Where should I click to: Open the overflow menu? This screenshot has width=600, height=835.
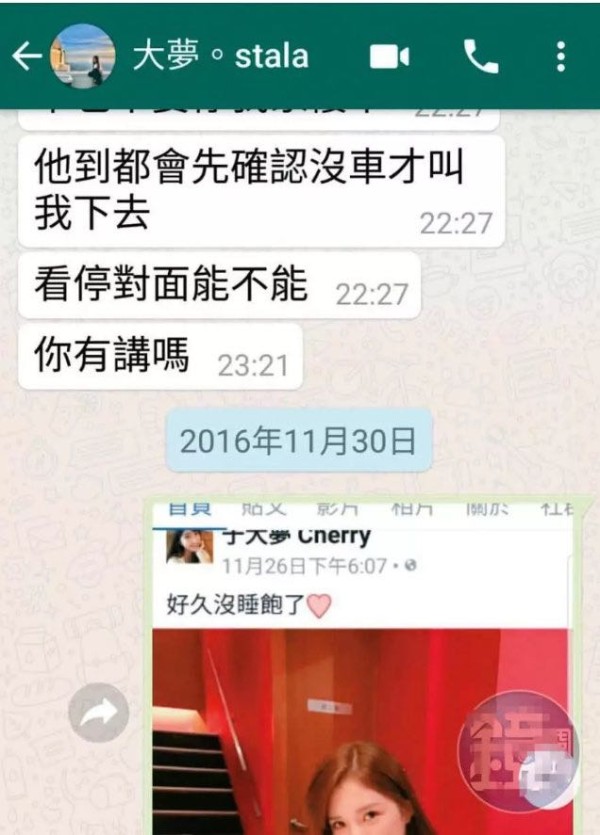click(x=561, y=57)
